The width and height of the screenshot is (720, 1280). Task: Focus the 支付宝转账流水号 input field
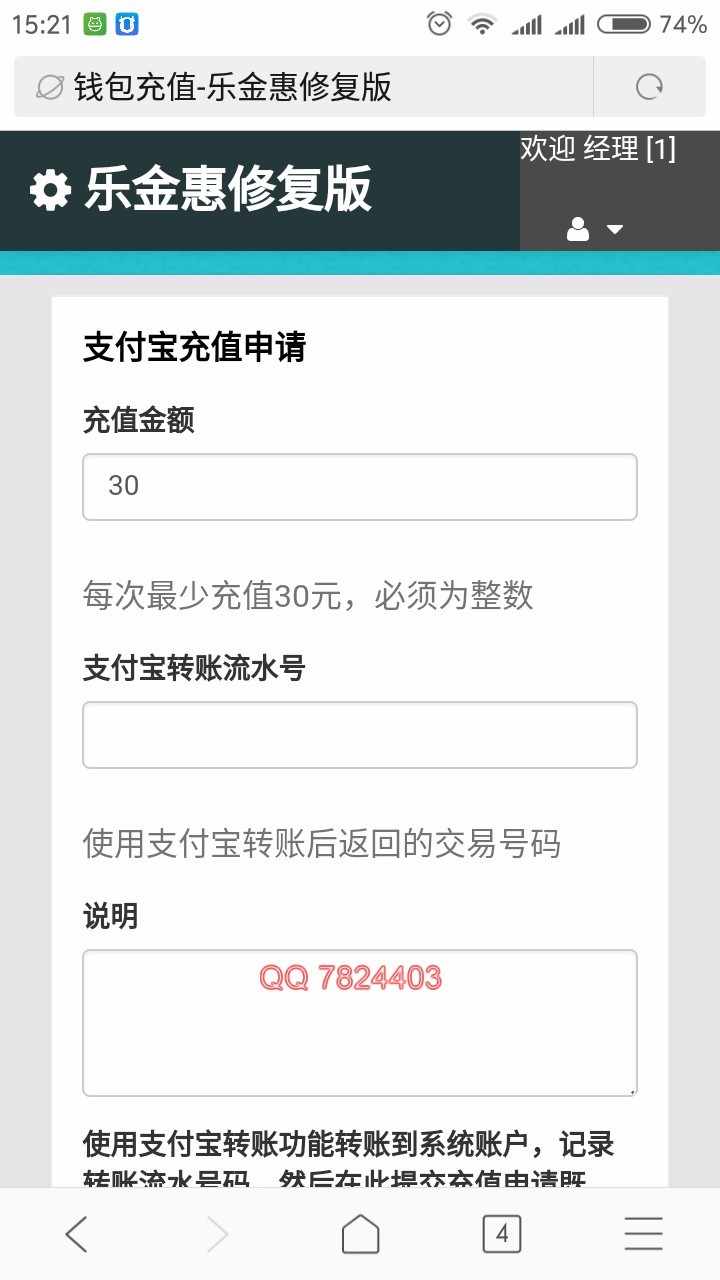point(359,735)
